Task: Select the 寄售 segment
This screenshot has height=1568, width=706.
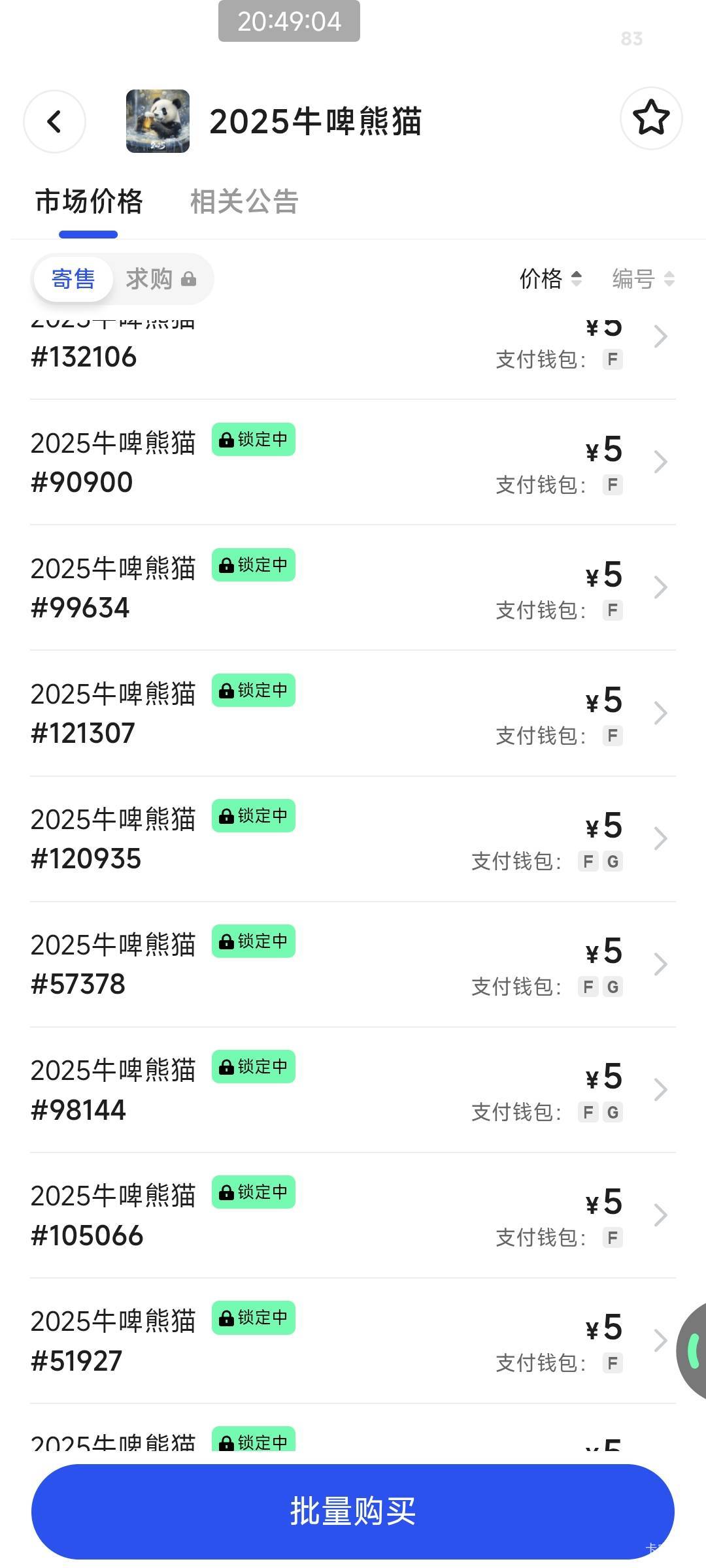Action: pos(73,279)
